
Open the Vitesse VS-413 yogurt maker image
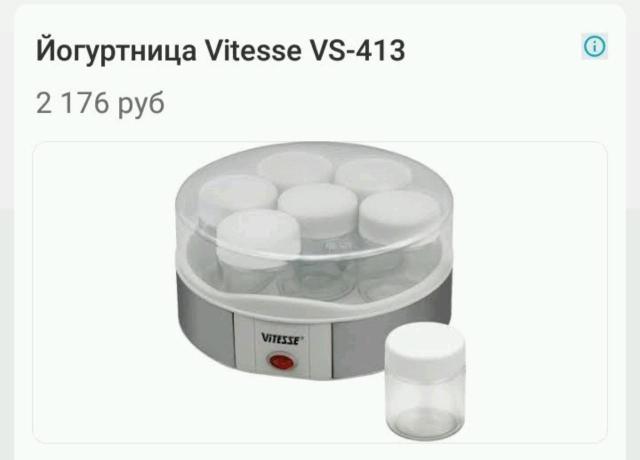tap(320, 292)
